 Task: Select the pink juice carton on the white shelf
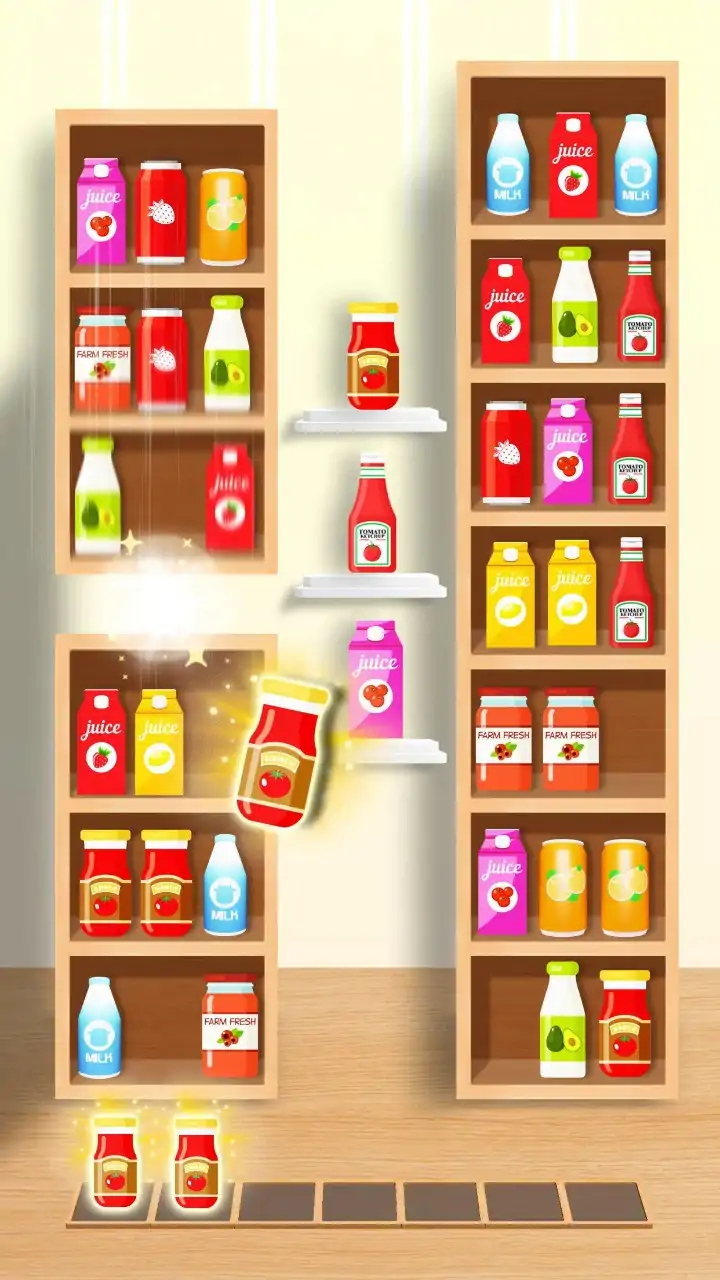click(x=375, y=681)
